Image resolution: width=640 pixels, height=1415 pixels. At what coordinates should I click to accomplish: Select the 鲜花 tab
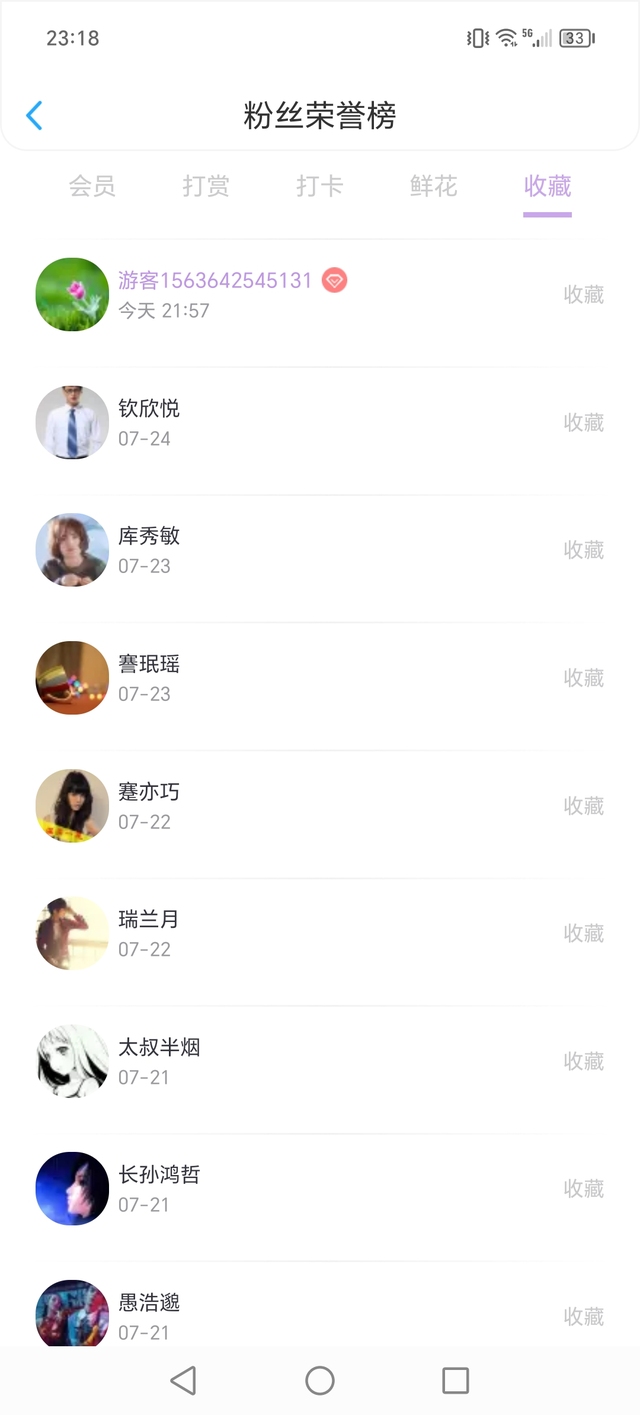click(434, 186)
